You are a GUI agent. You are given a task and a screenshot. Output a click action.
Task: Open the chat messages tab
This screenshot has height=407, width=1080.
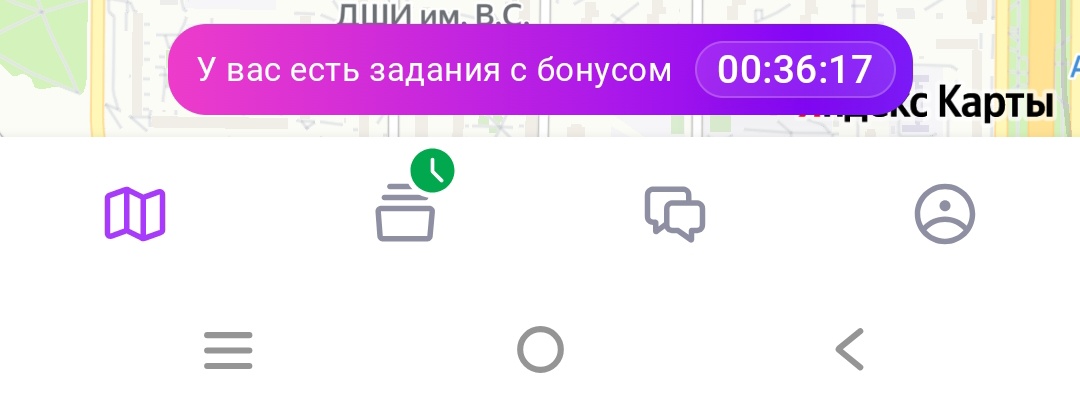[675, 214]
